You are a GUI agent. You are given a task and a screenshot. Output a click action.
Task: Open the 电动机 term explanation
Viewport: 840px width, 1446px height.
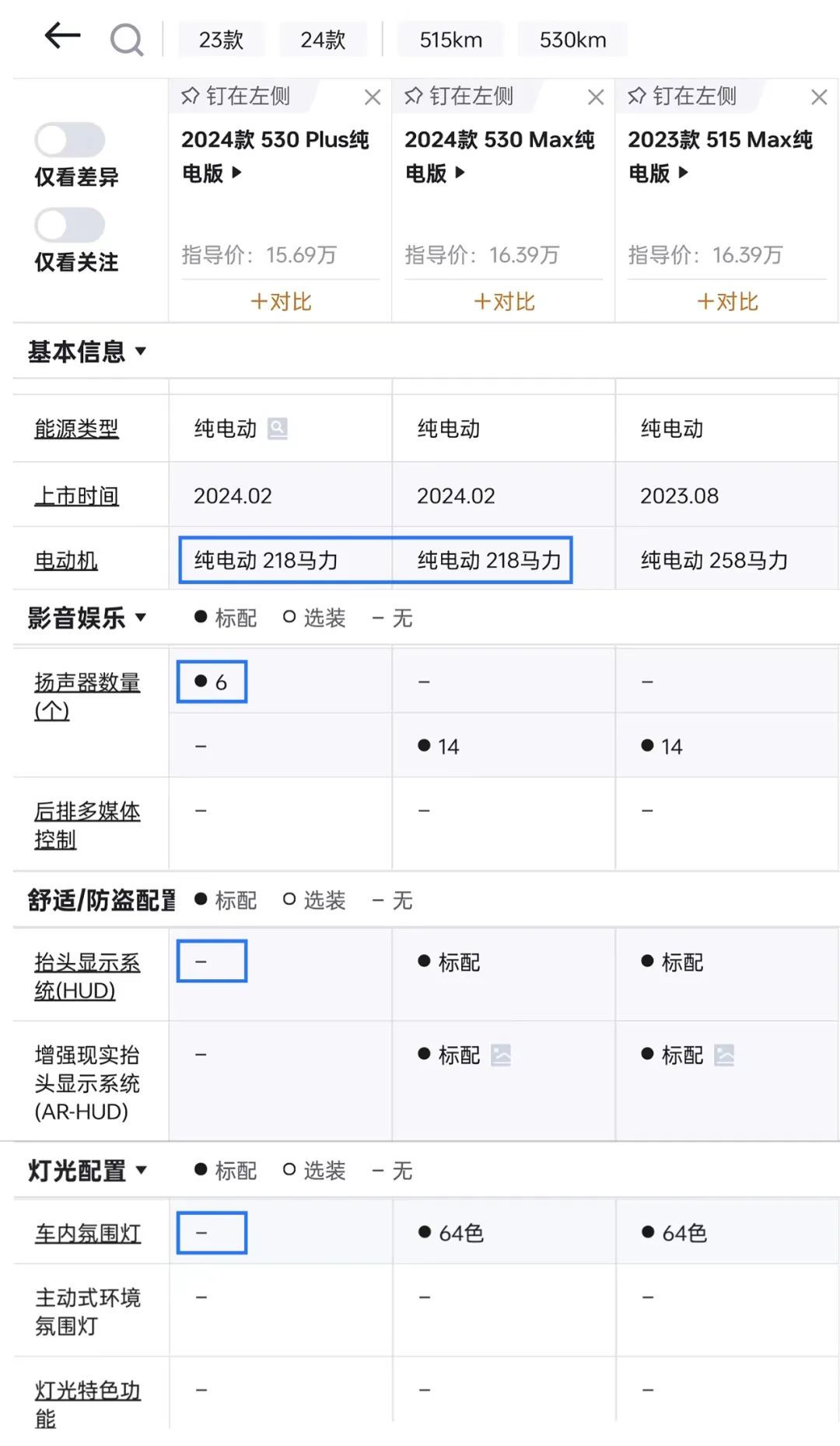(66, 561)
